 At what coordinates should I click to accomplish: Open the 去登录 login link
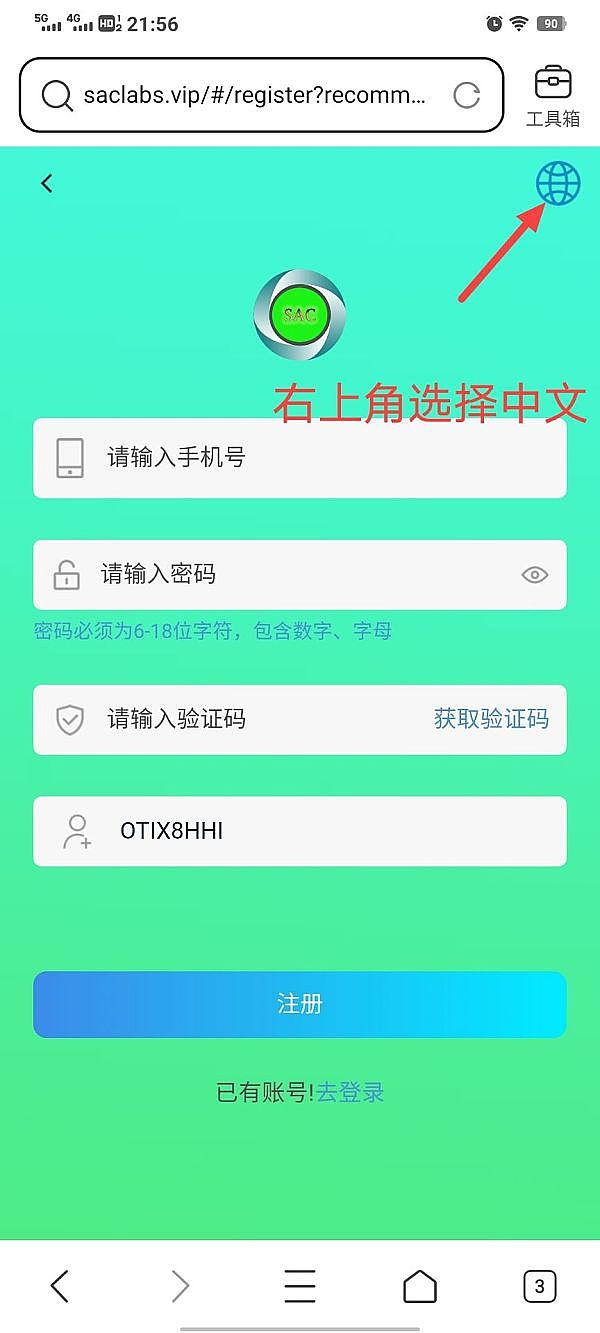tap(350, 1093)
